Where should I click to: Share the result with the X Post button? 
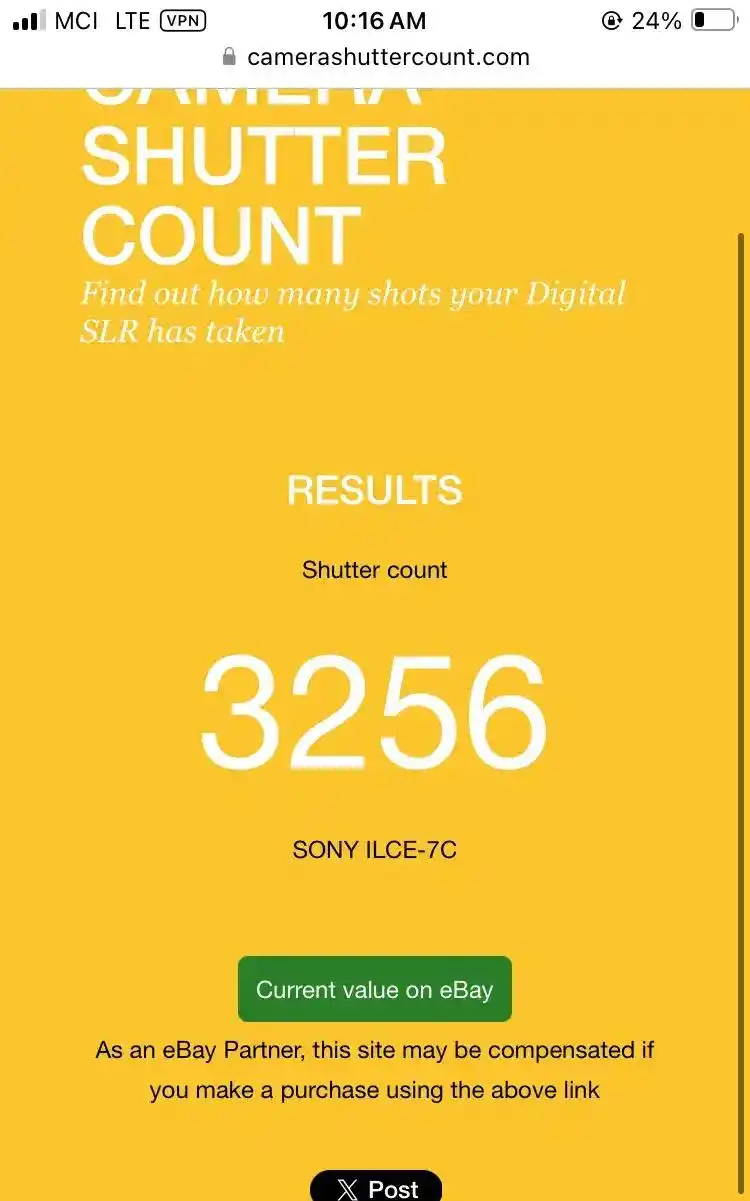(376, 1186)
